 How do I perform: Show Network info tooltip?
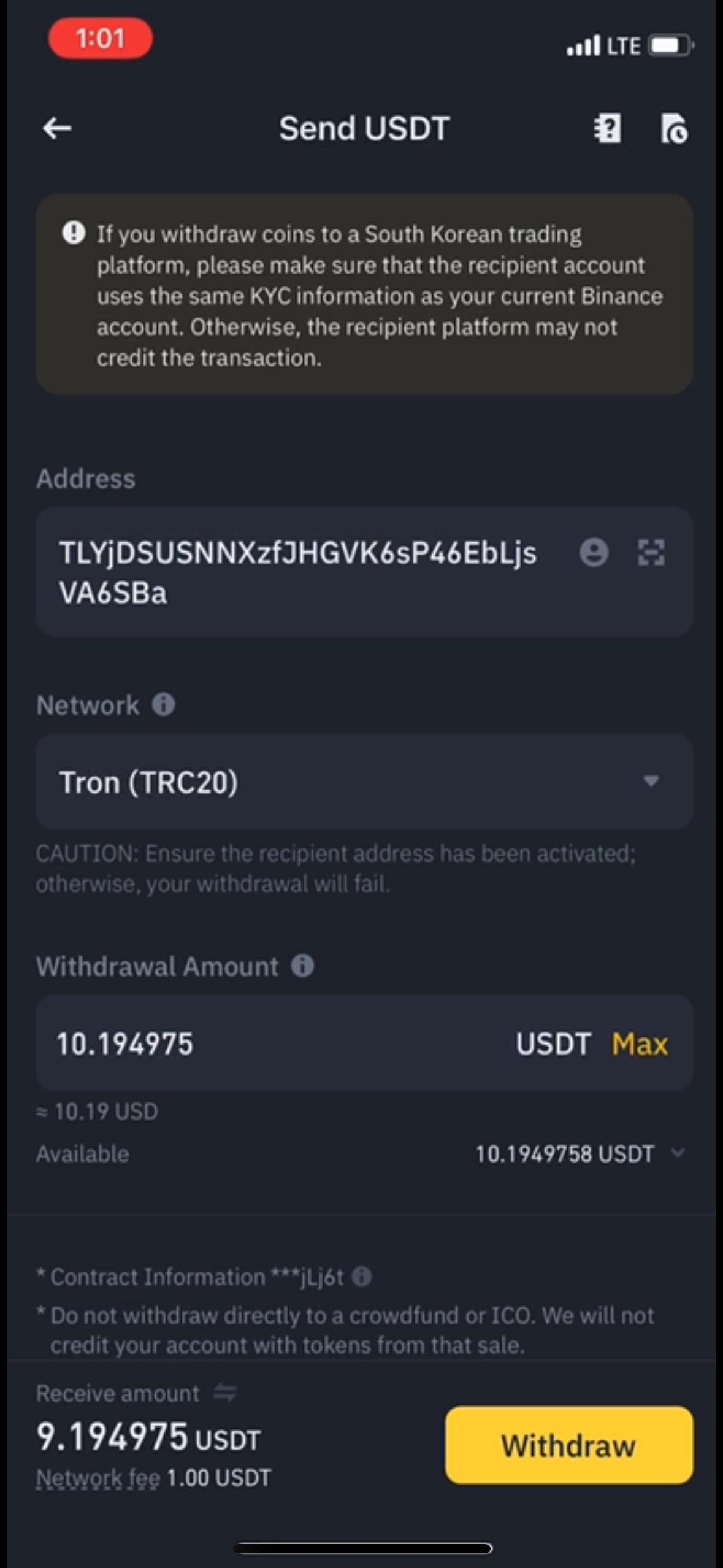(163, 704)
